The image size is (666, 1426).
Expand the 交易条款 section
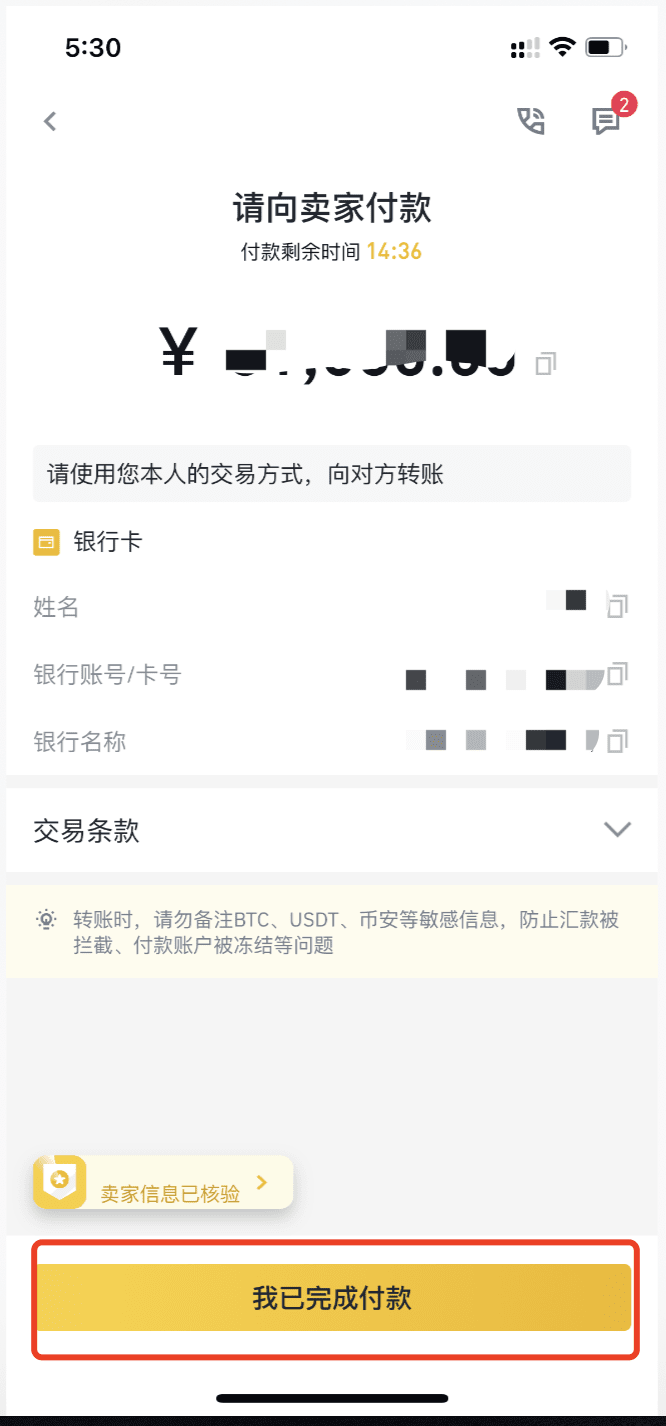coord(617,829)
